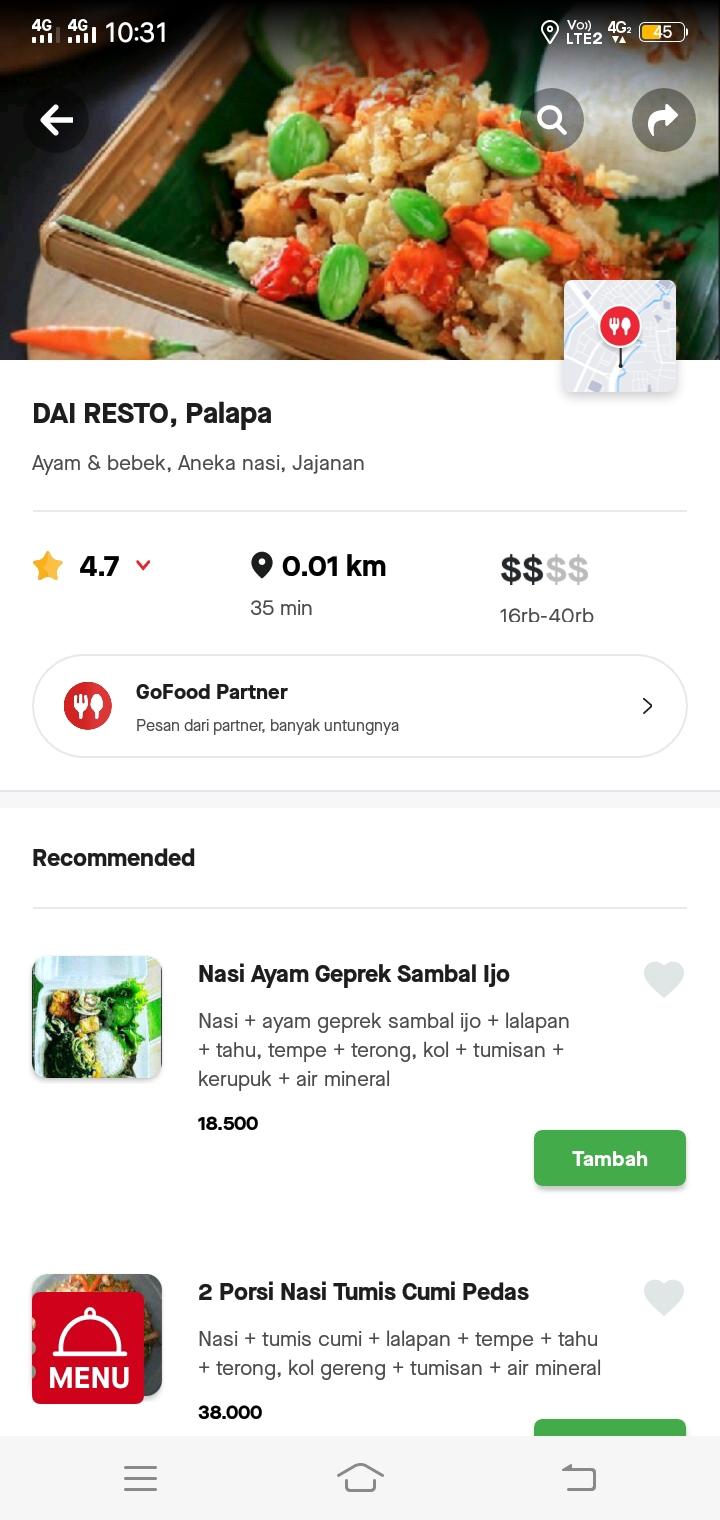This screenshot has height=1520, width=720.
Task: Tap the $$ price range indicator
Action: tap(544, 566)
